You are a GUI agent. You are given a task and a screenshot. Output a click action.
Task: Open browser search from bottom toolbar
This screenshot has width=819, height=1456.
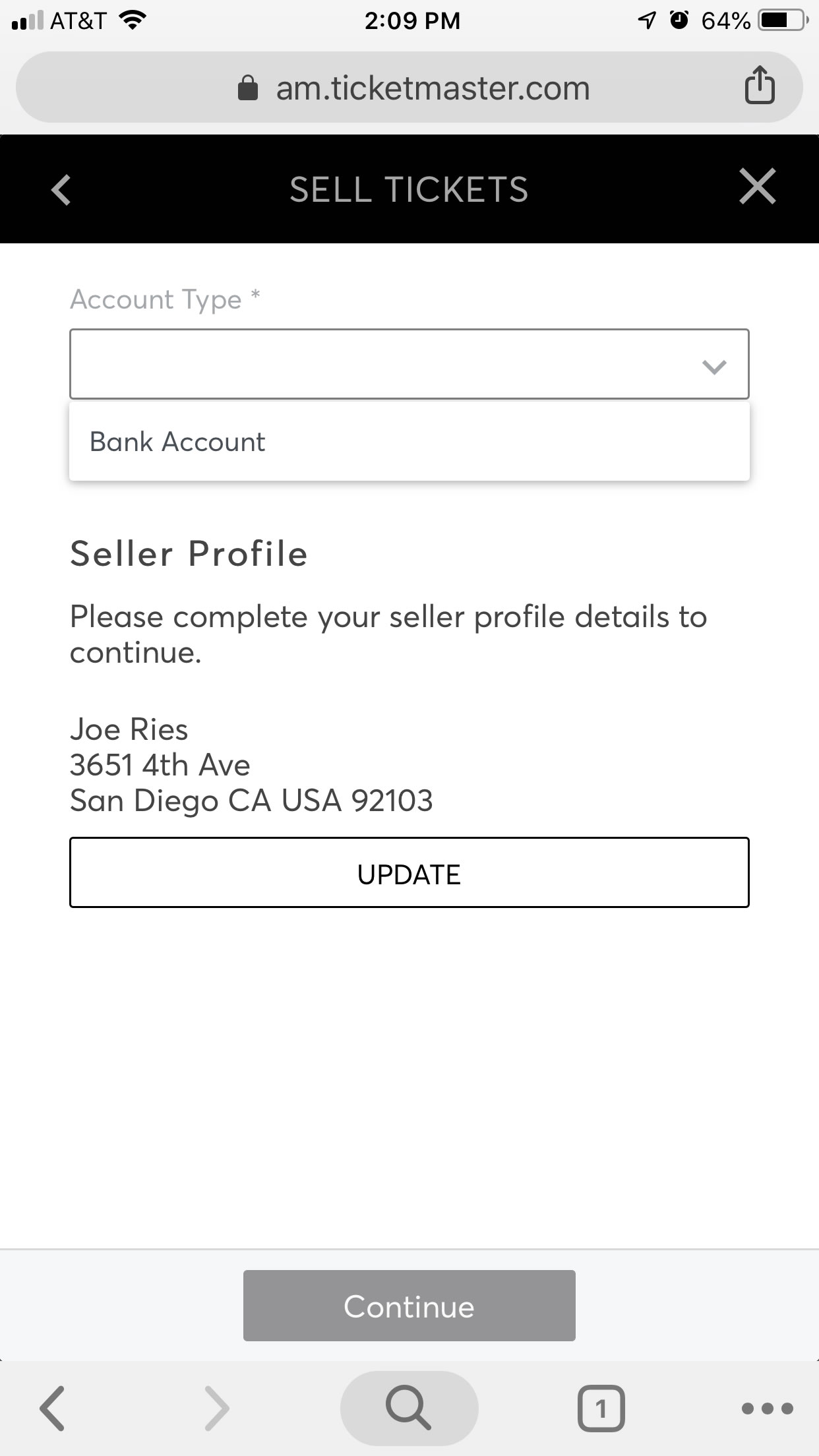click(x=409, y=1408)
